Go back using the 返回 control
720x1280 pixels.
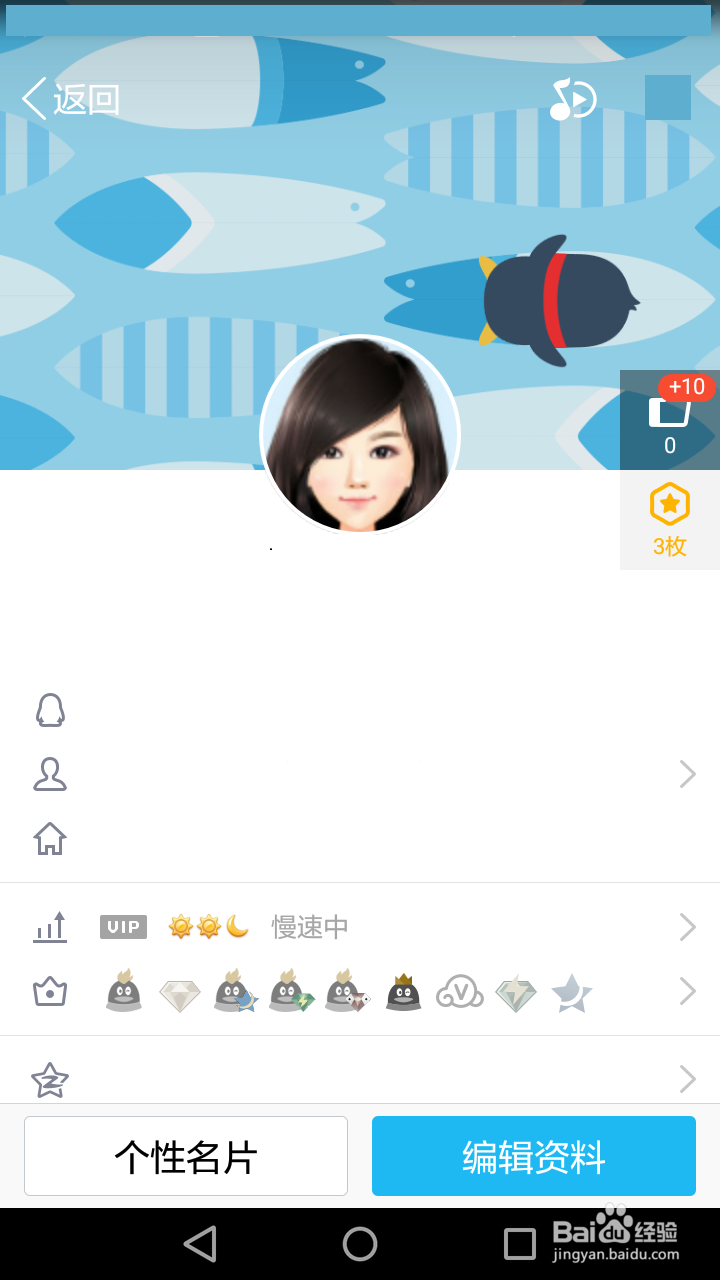[70, 99]
